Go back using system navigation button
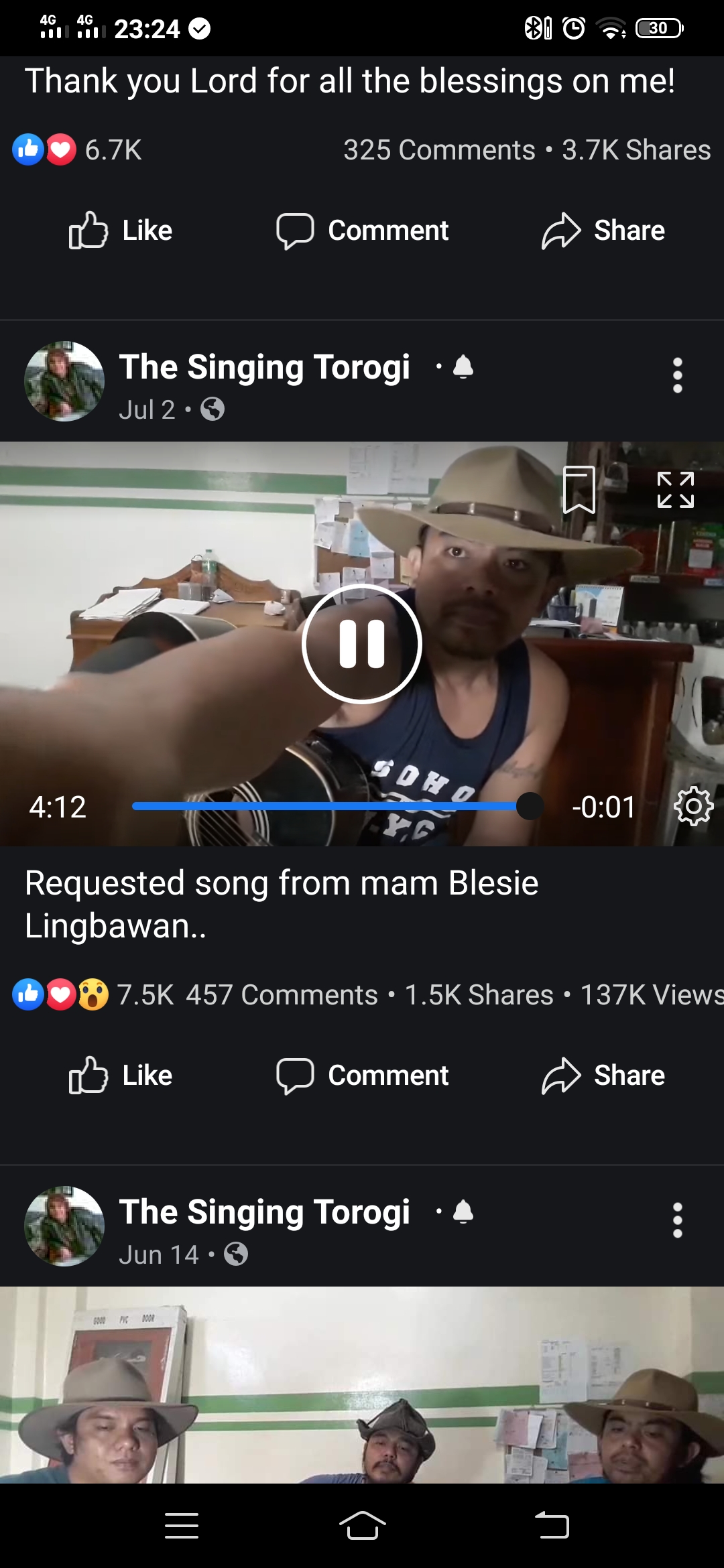 point(552,1526)
